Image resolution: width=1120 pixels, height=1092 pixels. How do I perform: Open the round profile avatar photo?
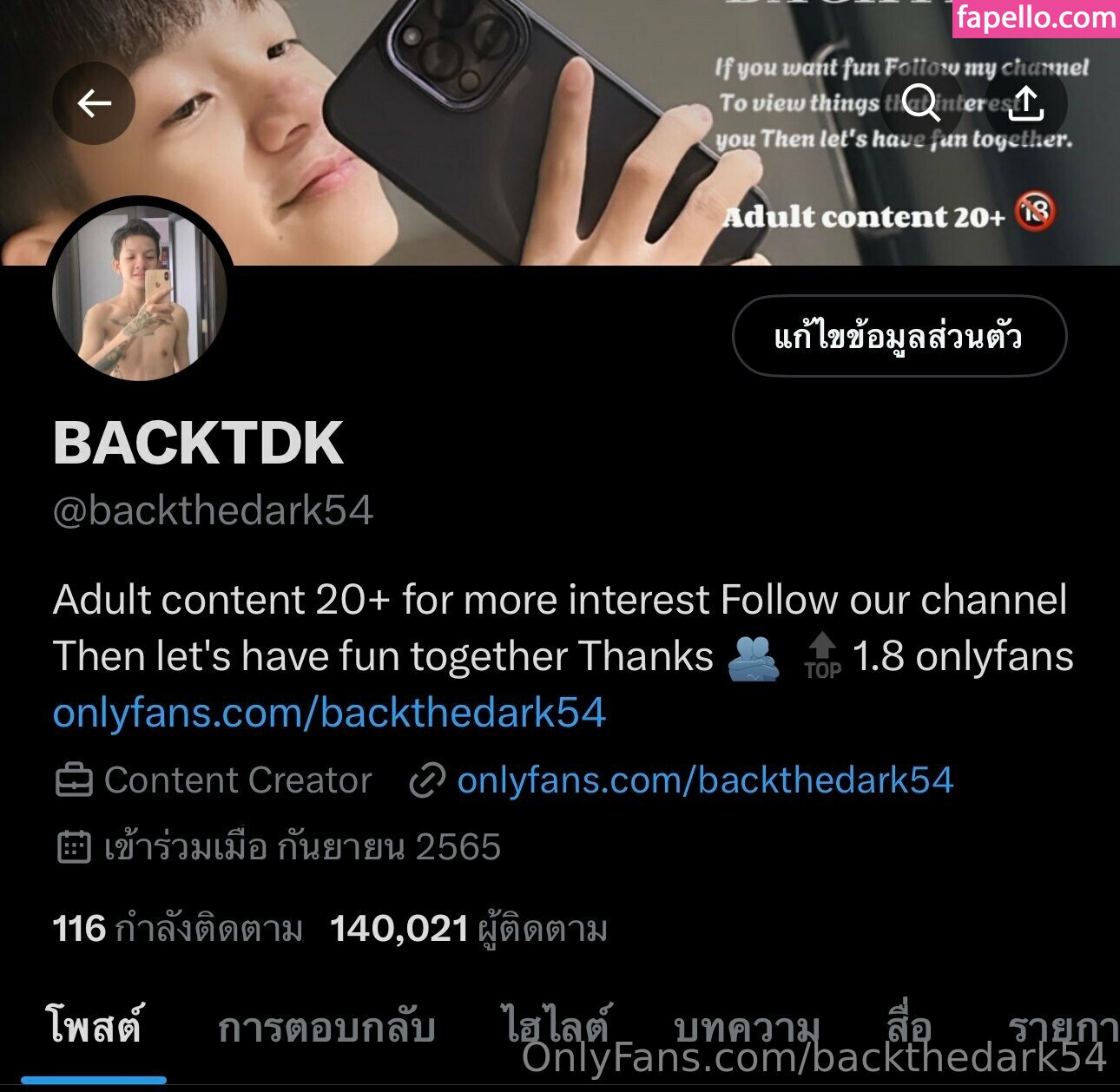(139, 293)
